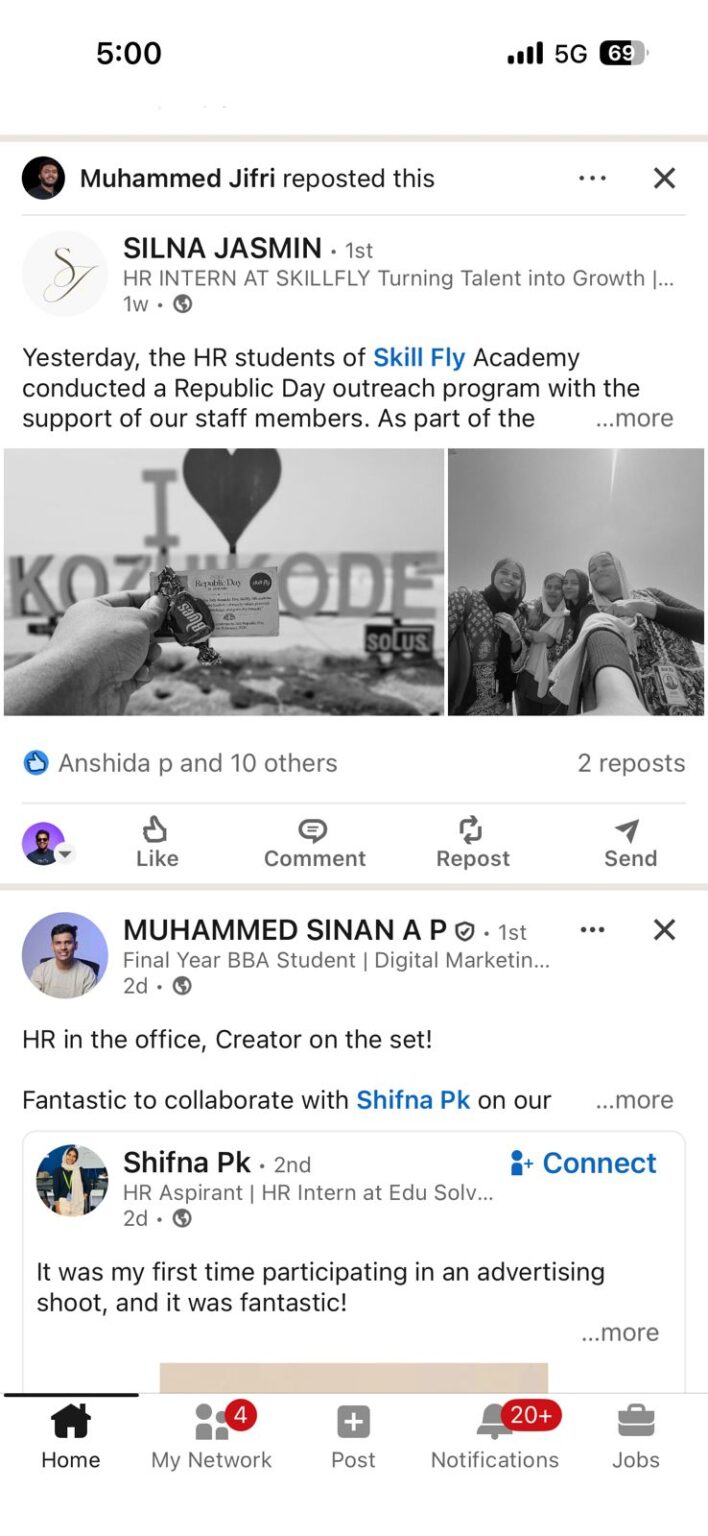The image size is (708, 1536).
Task: Open the Shifna Pk mention link
Action: tap(413, 1100)
